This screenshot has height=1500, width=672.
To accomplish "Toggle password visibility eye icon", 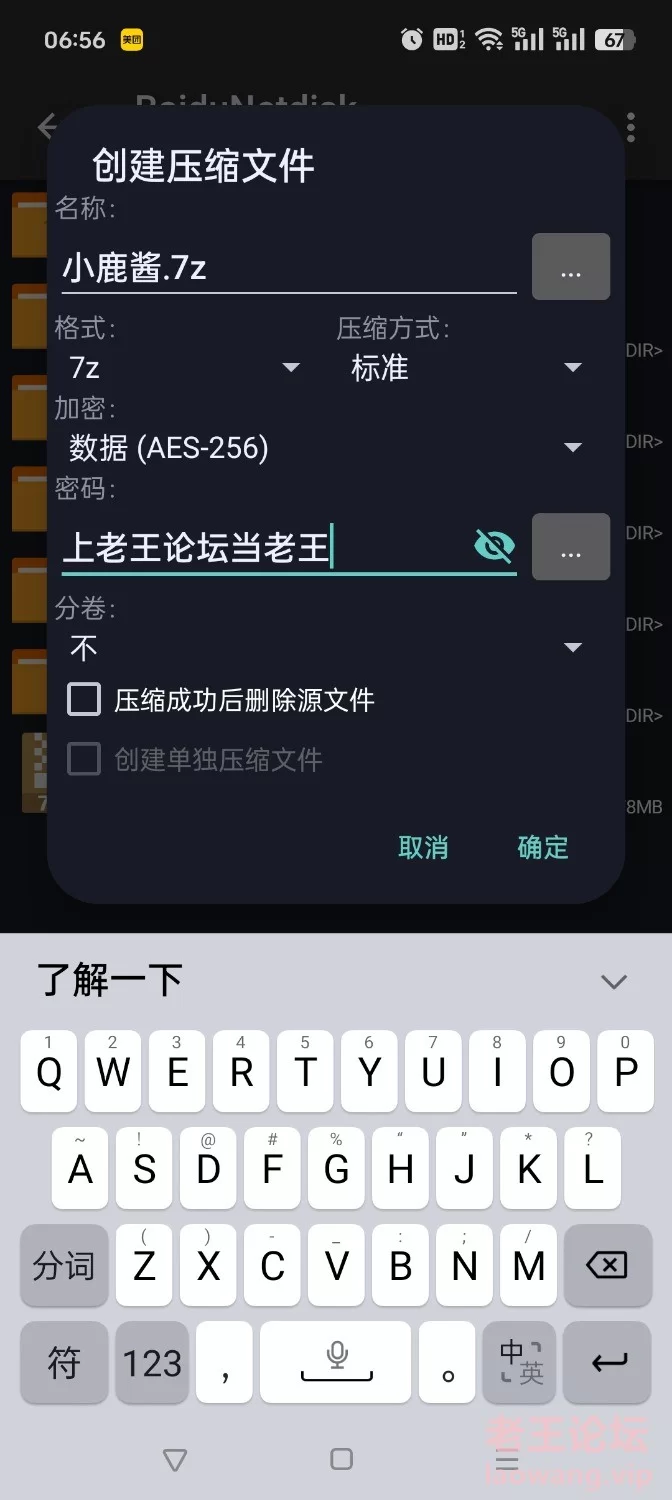I will coord(494,546).
